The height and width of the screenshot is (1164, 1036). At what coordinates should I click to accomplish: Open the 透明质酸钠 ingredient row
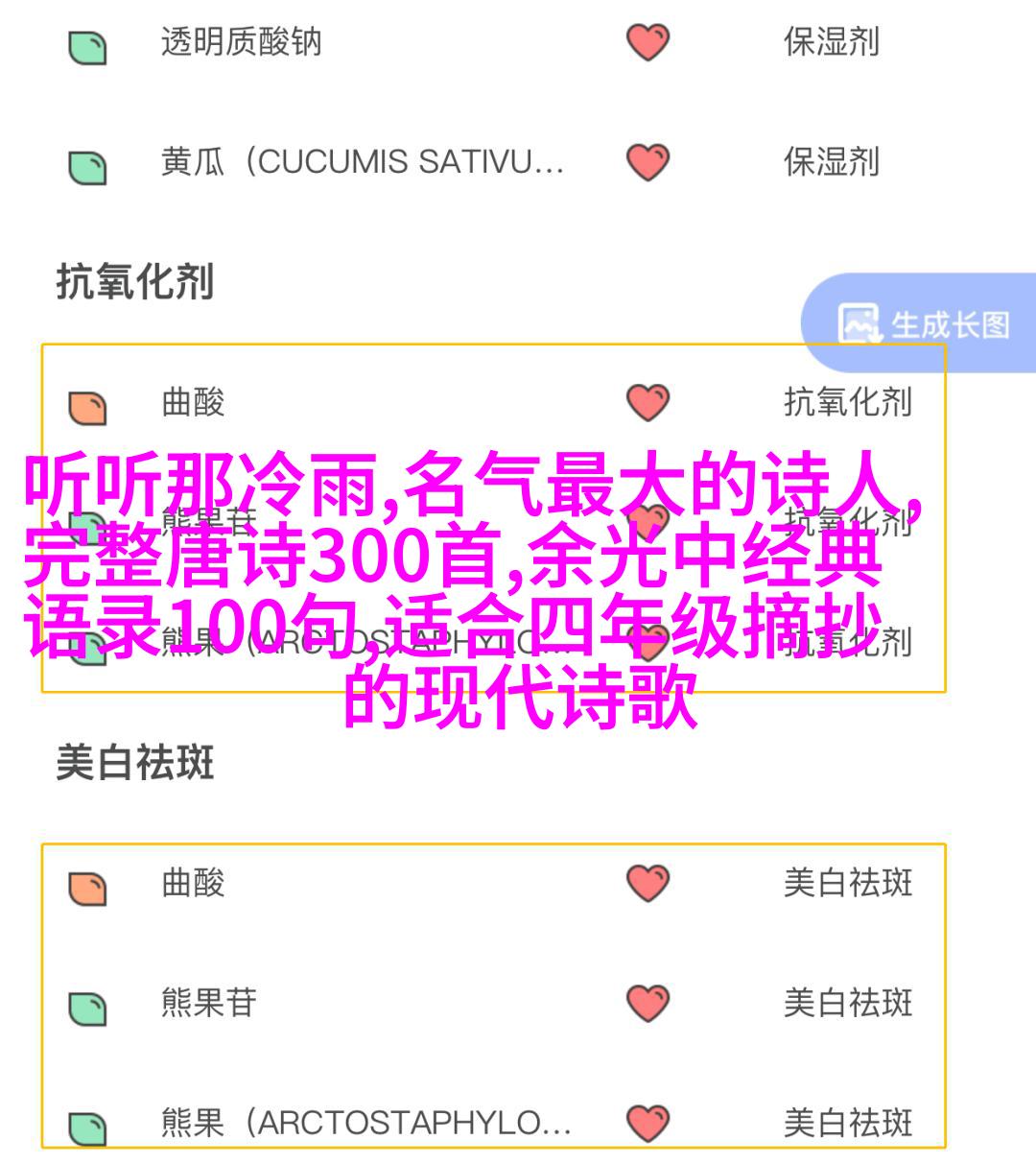241,42
